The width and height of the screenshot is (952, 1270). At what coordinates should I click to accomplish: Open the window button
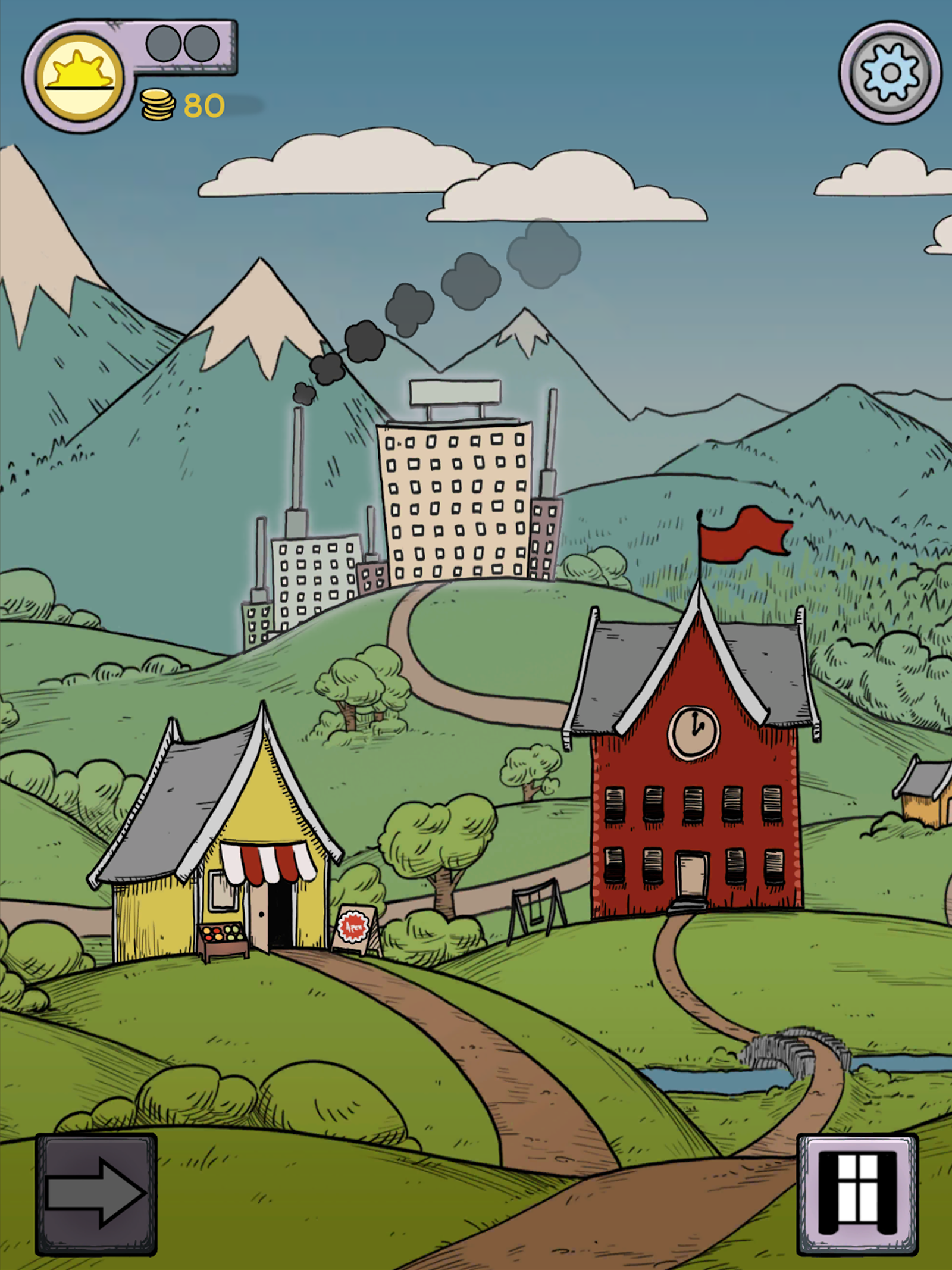pyautogui.click(x=857, y=1194)
